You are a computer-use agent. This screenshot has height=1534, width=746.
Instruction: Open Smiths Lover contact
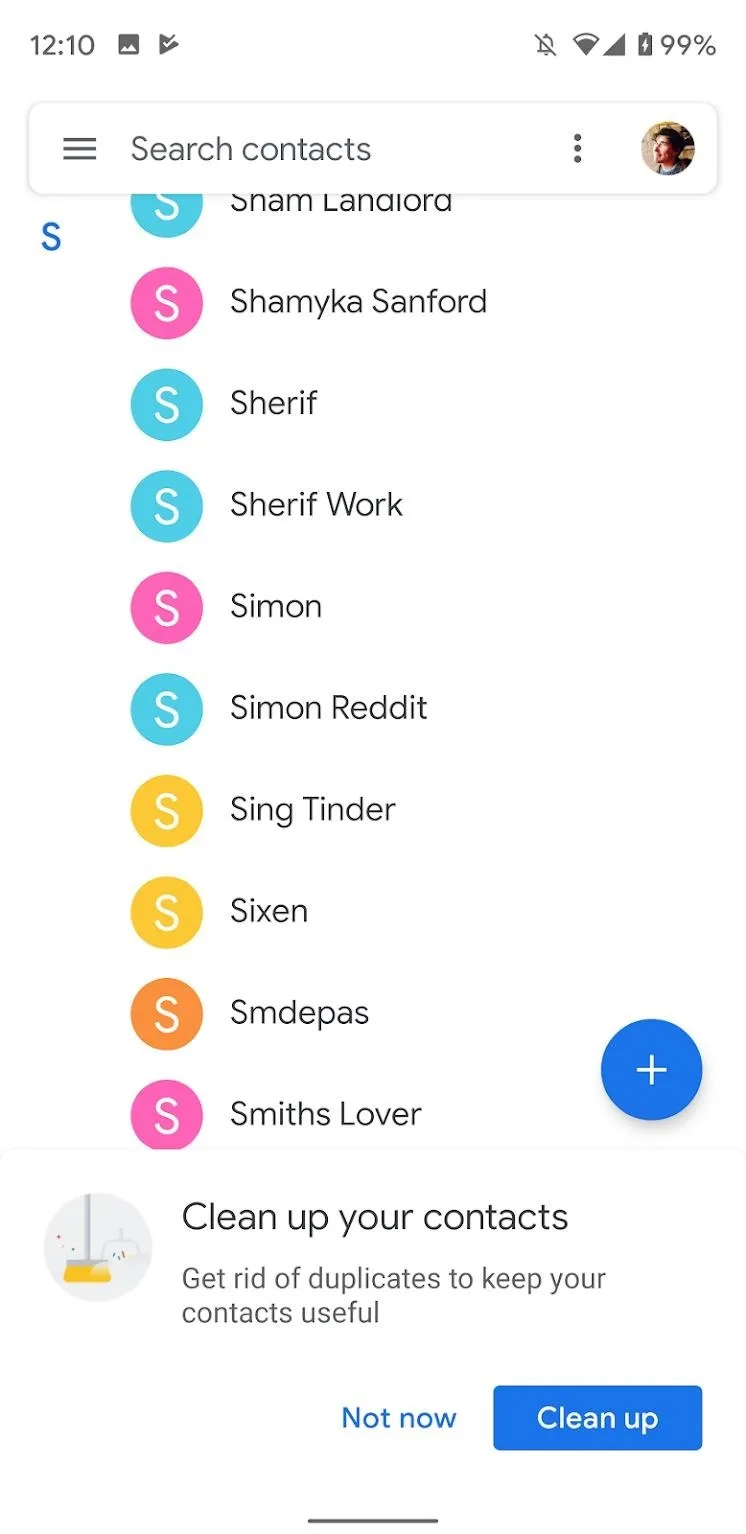coord(325,1114)
